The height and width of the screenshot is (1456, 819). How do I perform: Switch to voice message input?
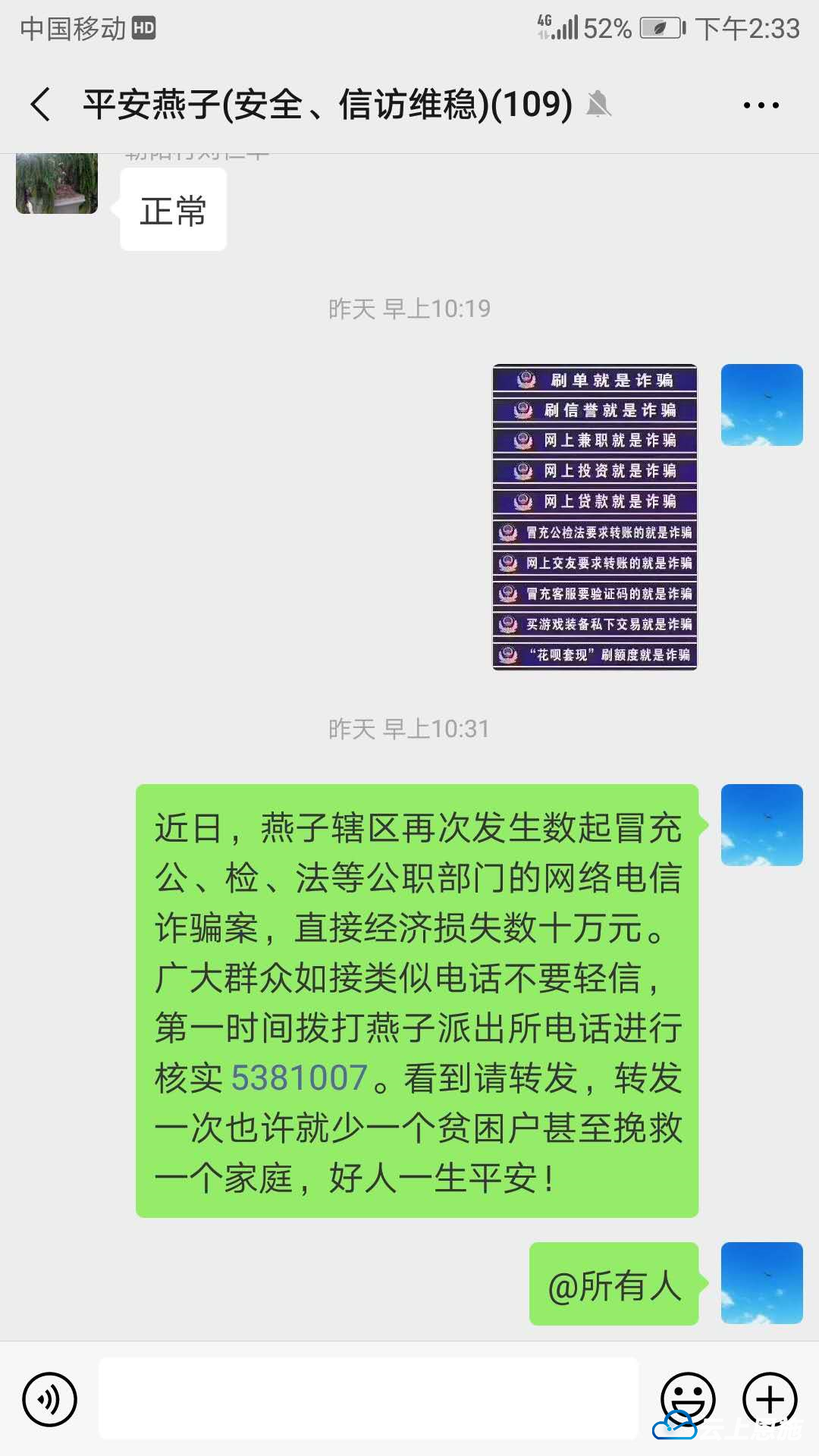click(50, 1398)
